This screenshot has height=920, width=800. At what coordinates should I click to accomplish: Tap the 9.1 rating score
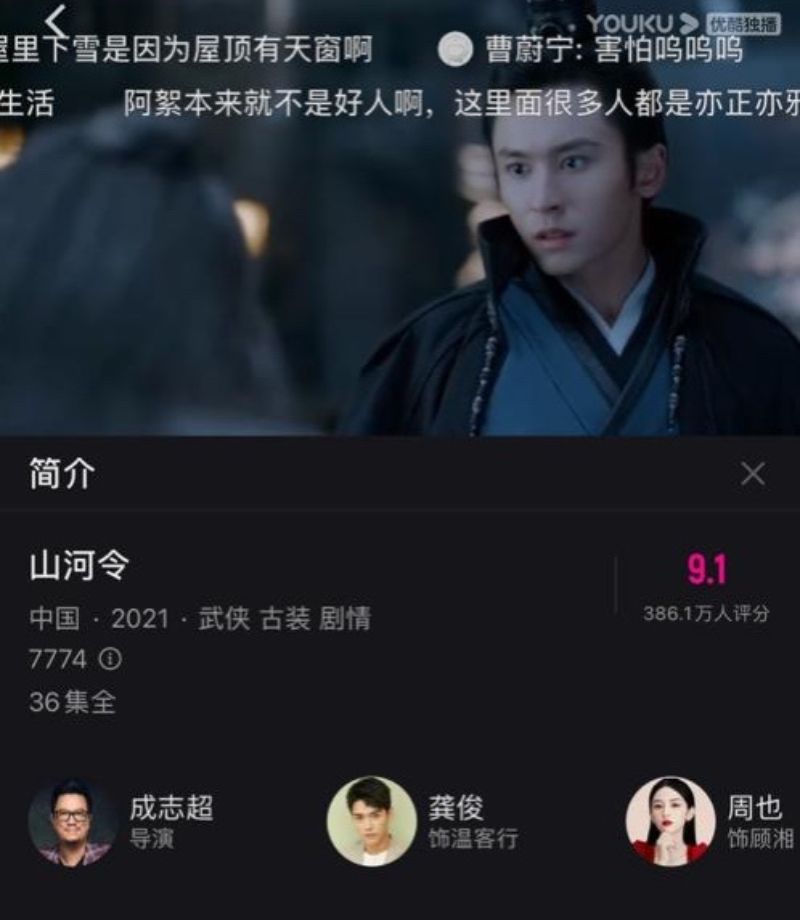[706, 569]
